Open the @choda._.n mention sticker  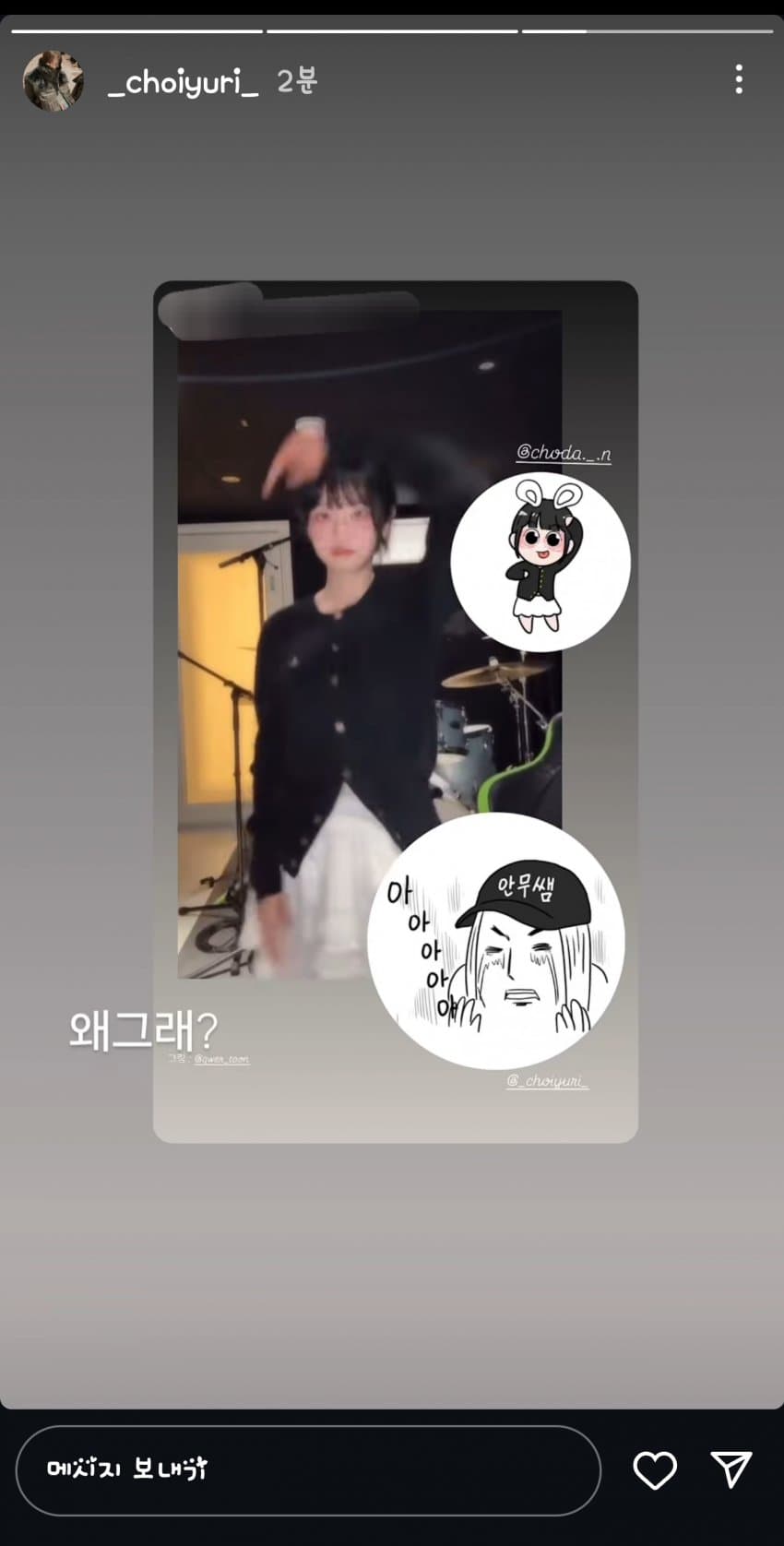click(564, 453)
